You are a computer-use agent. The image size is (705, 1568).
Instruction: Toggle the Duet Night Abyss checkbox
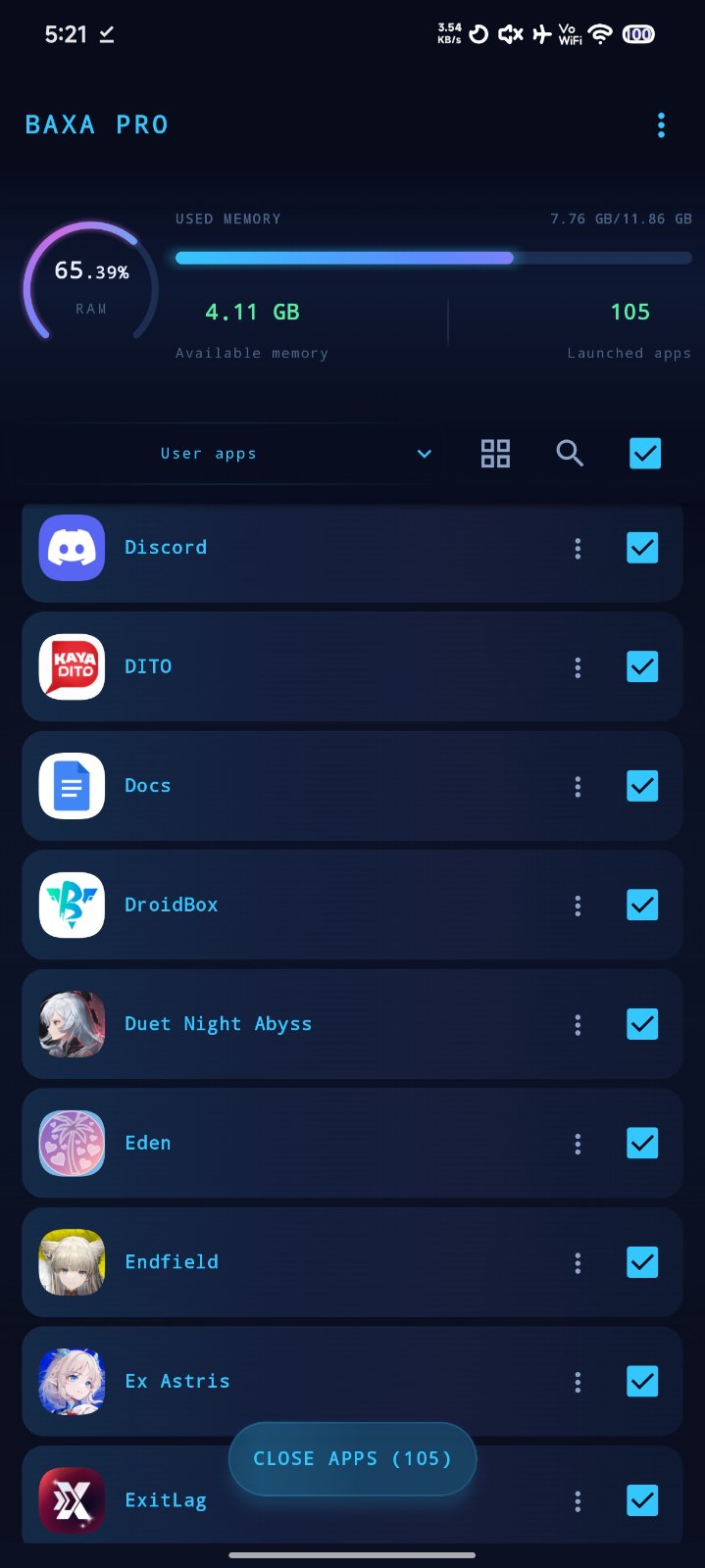(642, 1024)
